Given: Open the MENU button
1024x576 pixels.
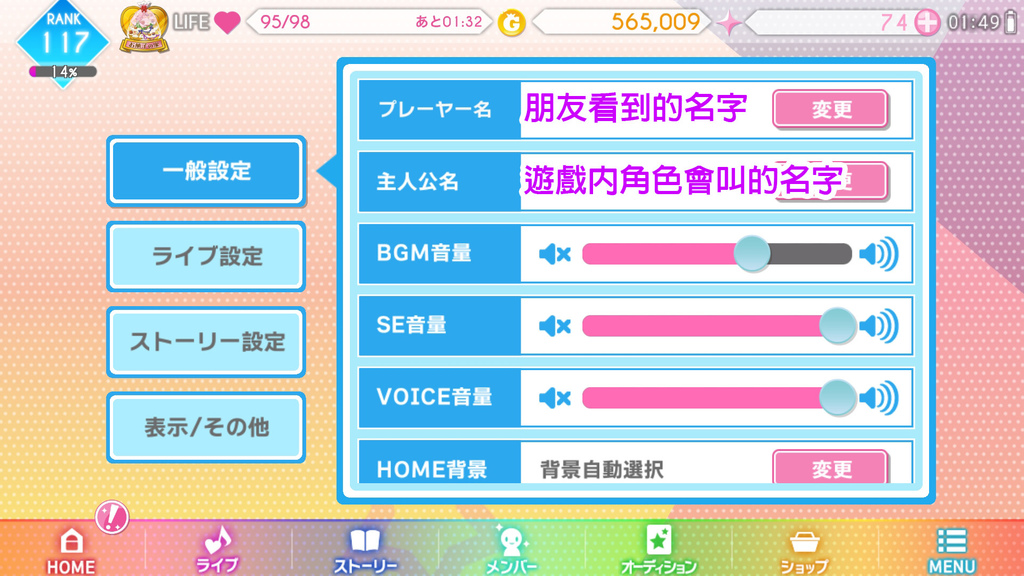Looking at the screenshot, I should pyautogui.click(x=951, y=550).
